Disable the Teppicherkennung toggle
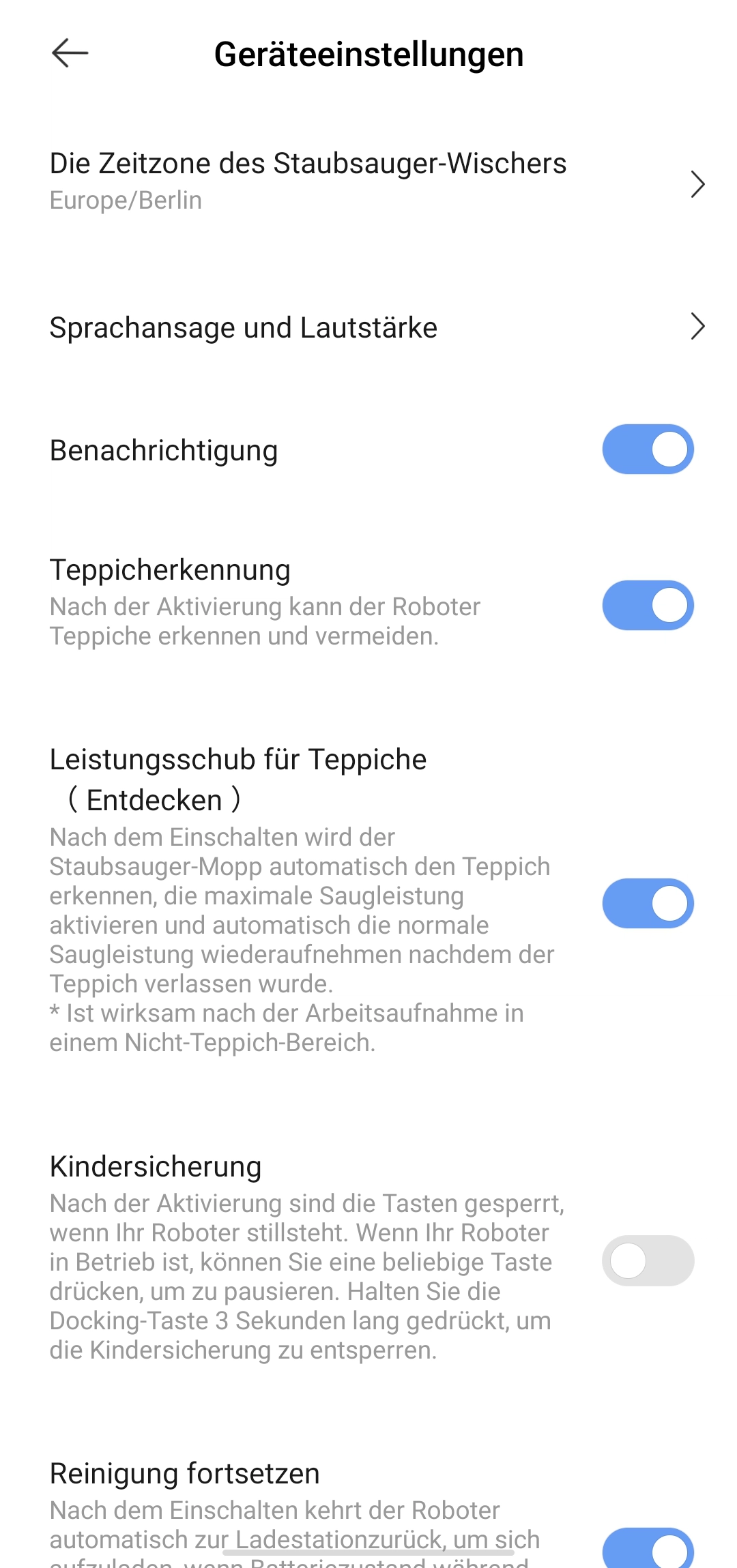 click(648, 605)
